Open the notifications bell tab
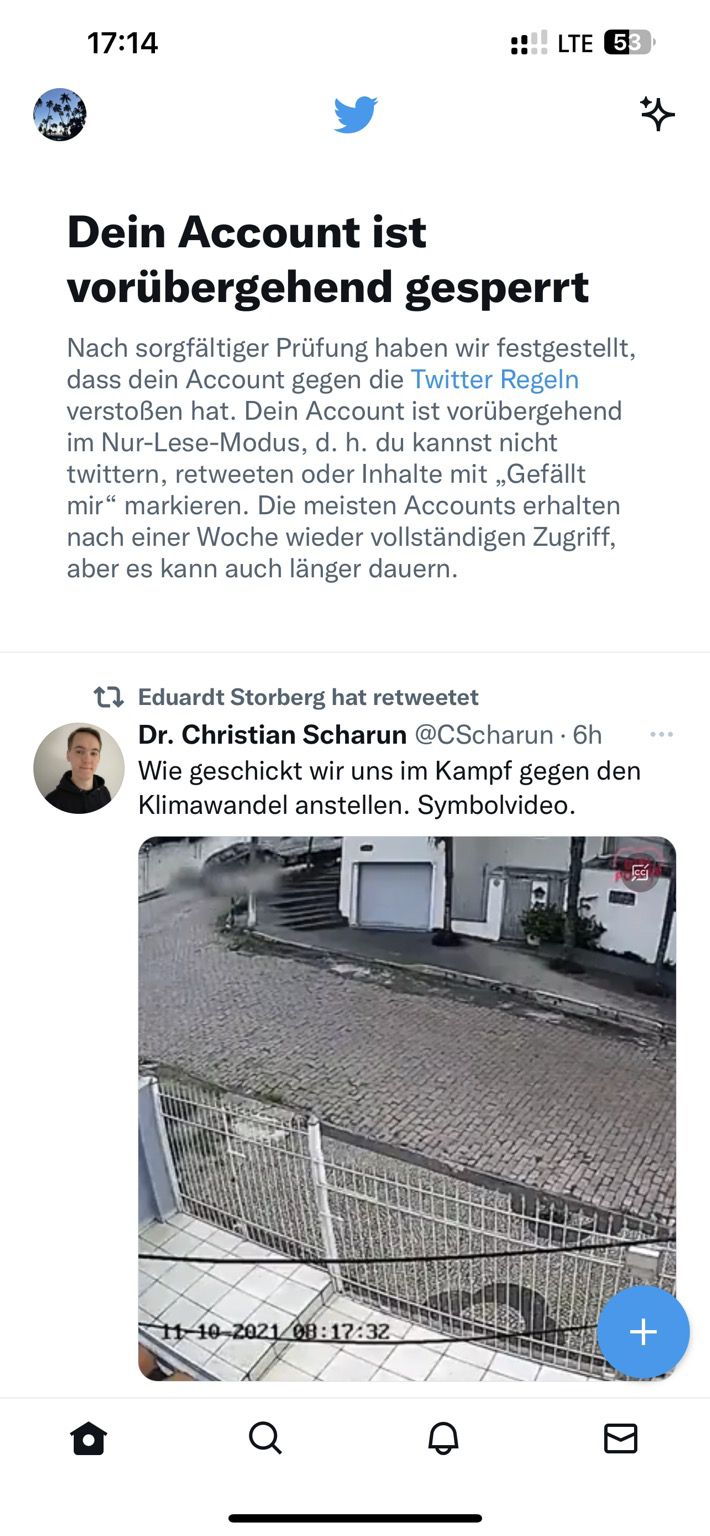The width and height of the screenshot is (710, 1536). click(x=443, y=1438)
